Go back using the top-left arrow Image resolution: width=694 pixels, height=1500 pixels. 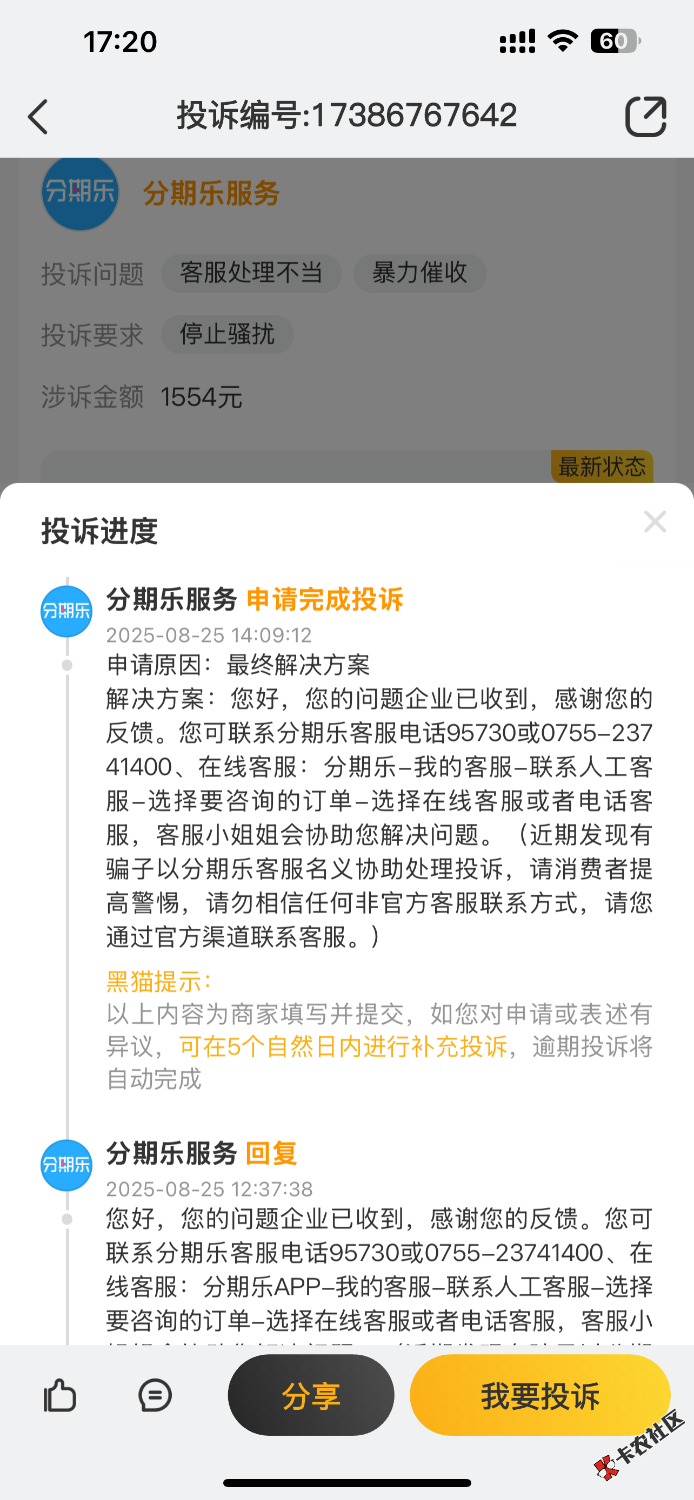tap(38, 117)
